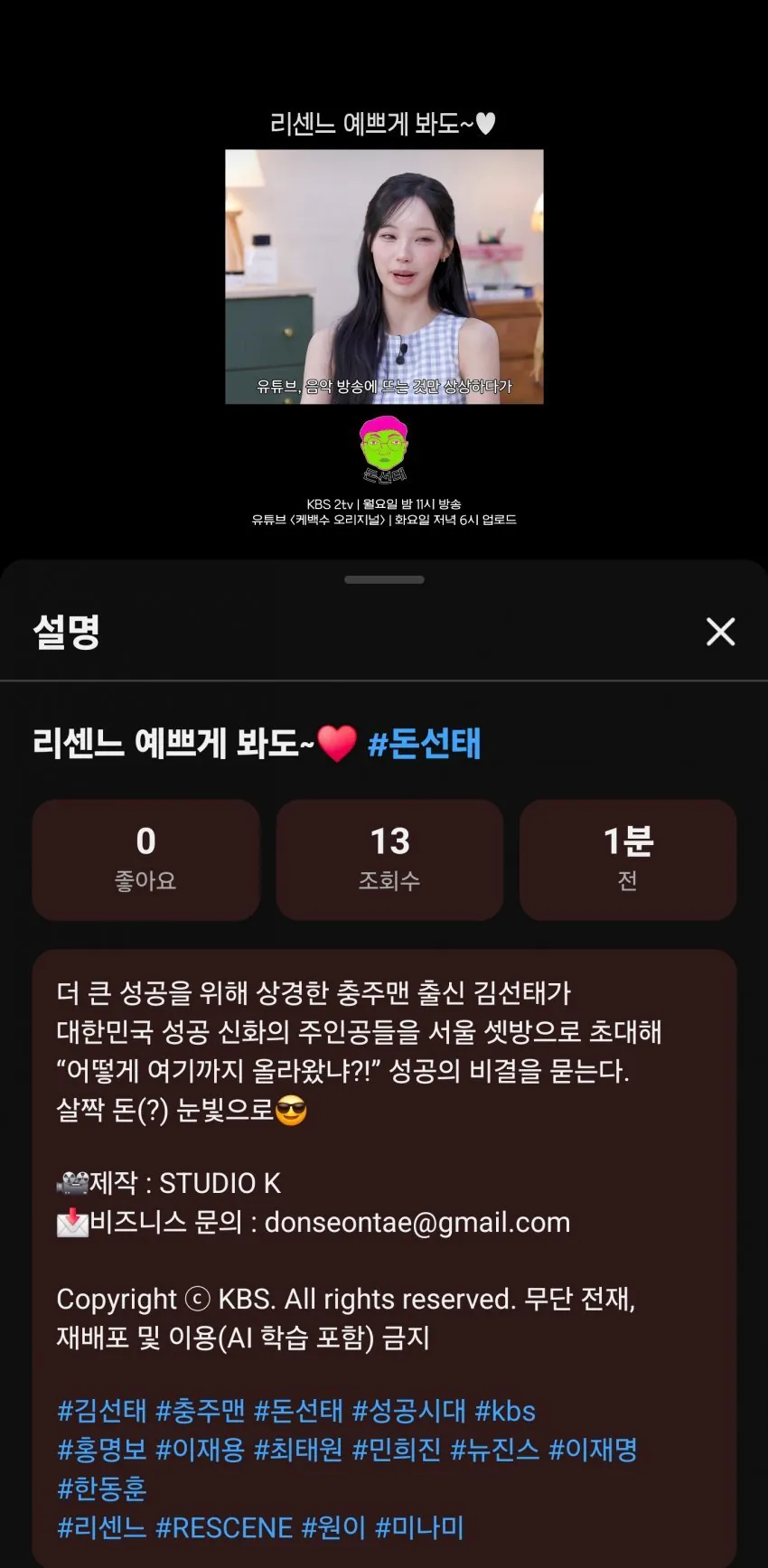Open hashtag #홍명보
The image size is (768, 1568).
102,1450
